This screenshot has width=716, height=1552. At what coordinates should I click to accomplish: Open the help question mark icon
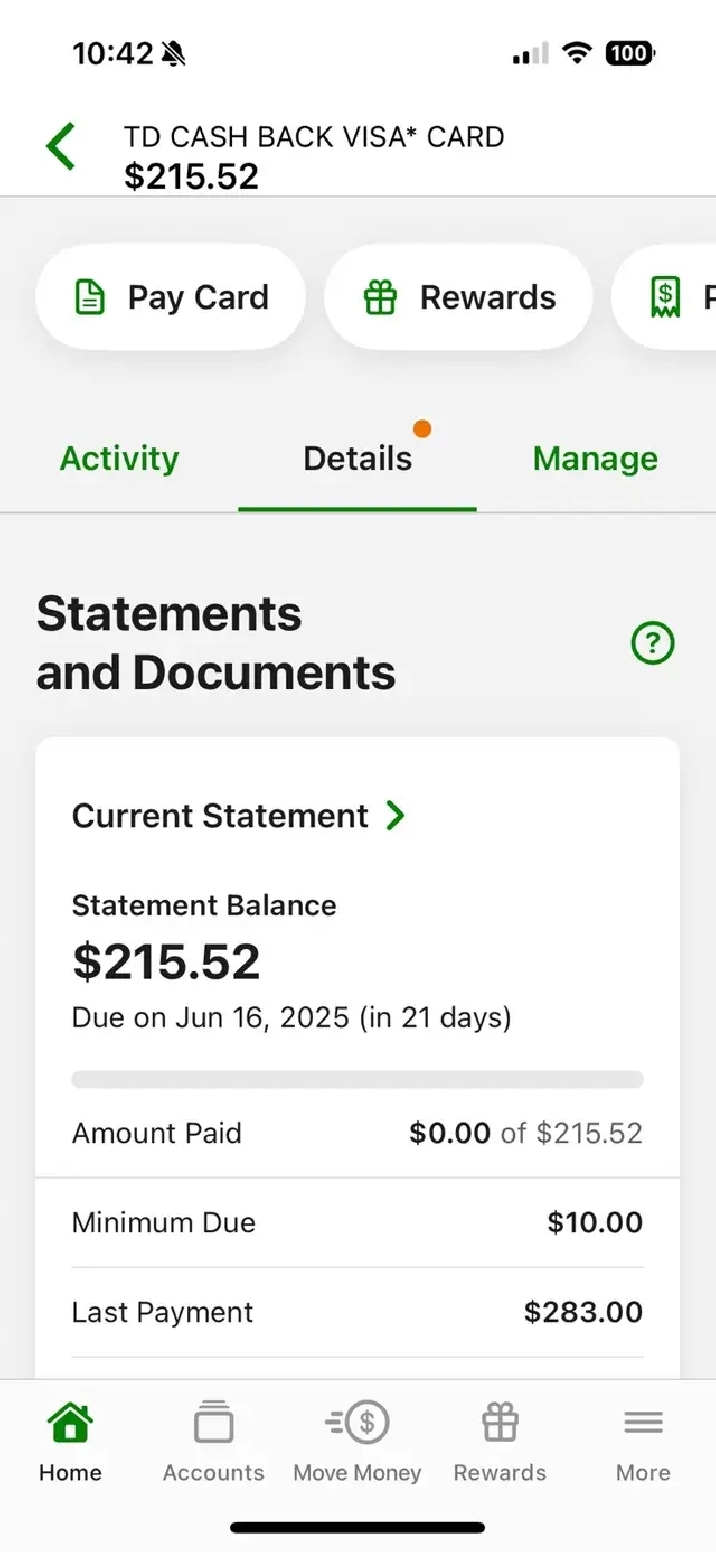tap(653, 642)
